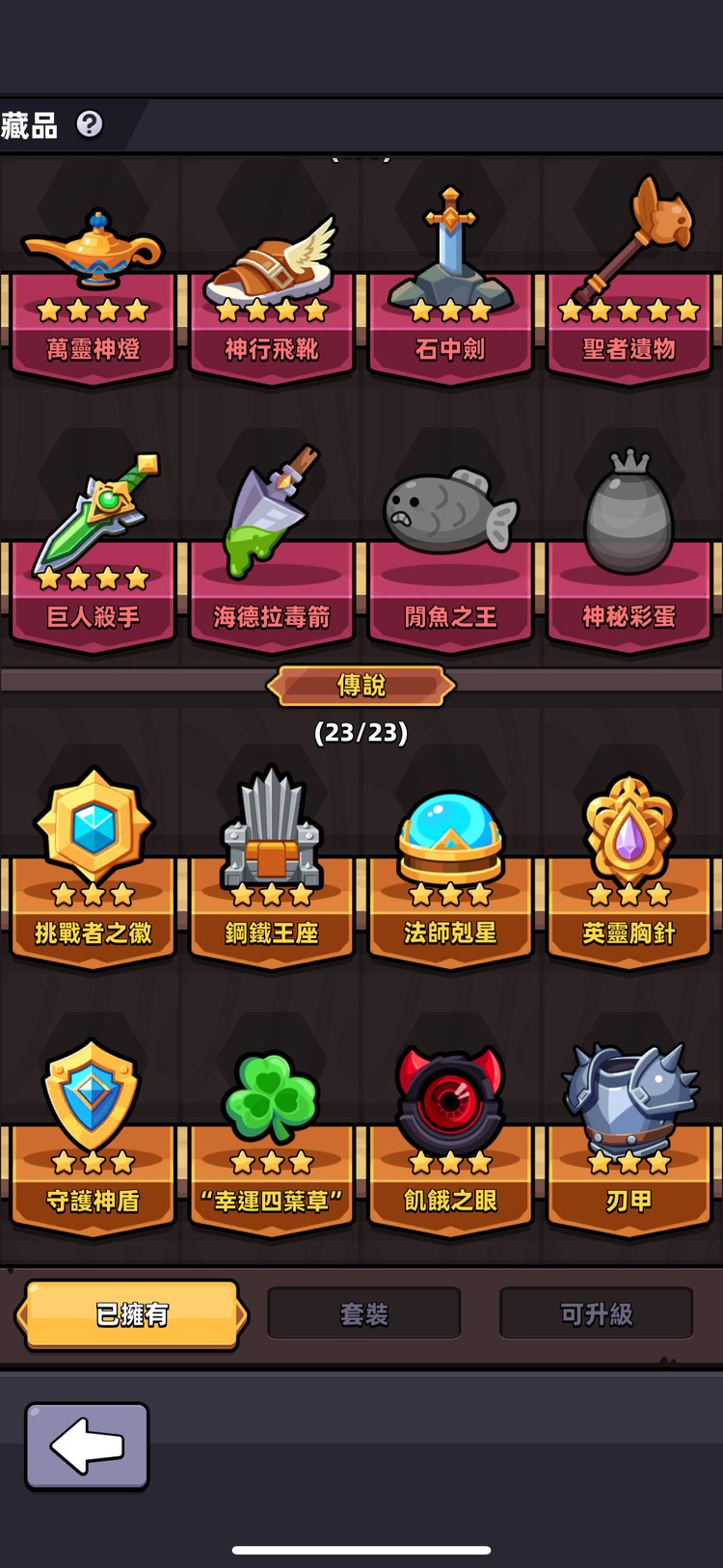Switch to the 套裝 tab
Image resolution: width=723 pixels, height=1568 pixels.
pyautogui.click(x=364, y=1313)
